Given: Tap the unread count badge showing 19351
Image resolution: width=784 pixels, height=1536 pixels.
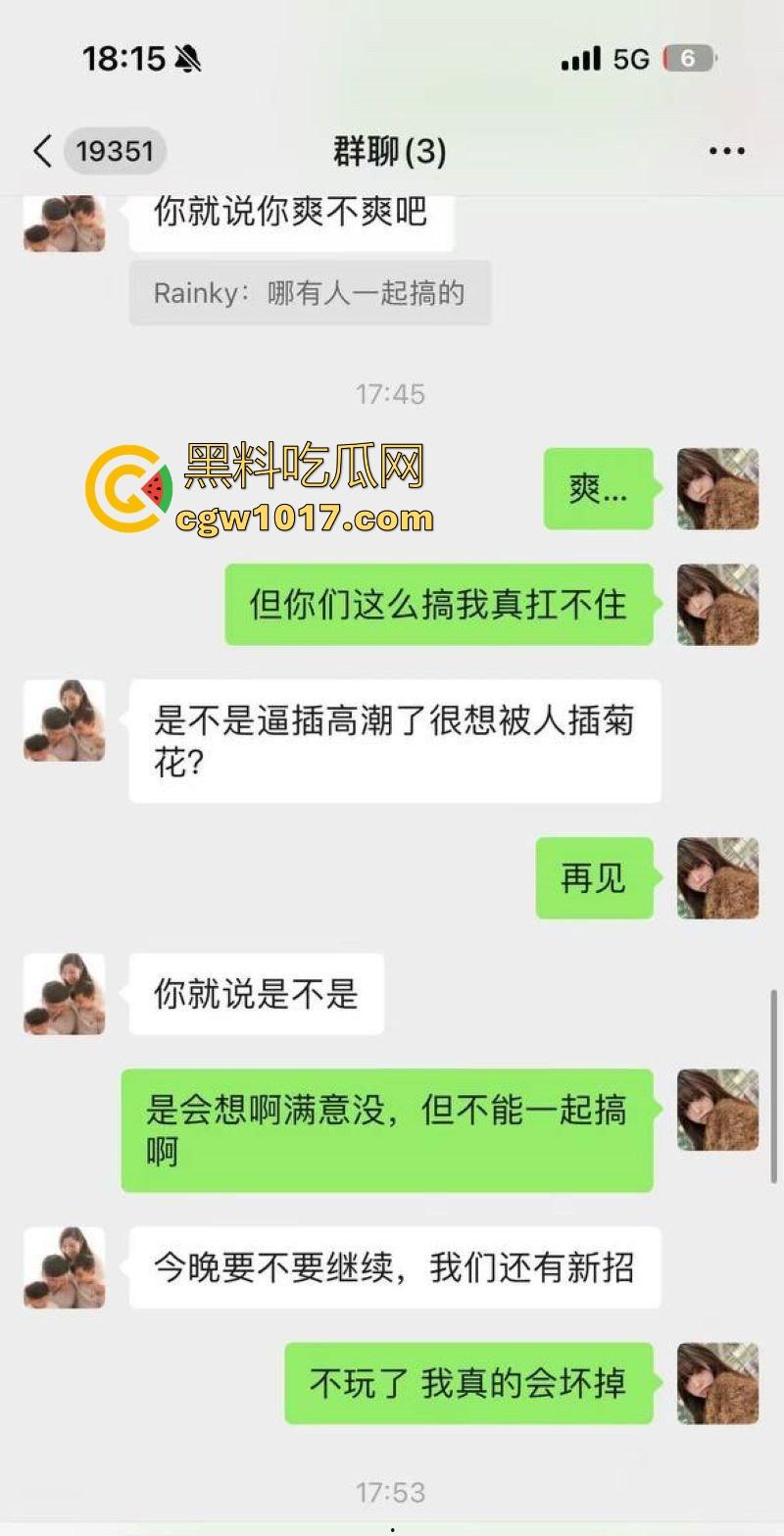Looking at the screenshot, I should 114,152.
